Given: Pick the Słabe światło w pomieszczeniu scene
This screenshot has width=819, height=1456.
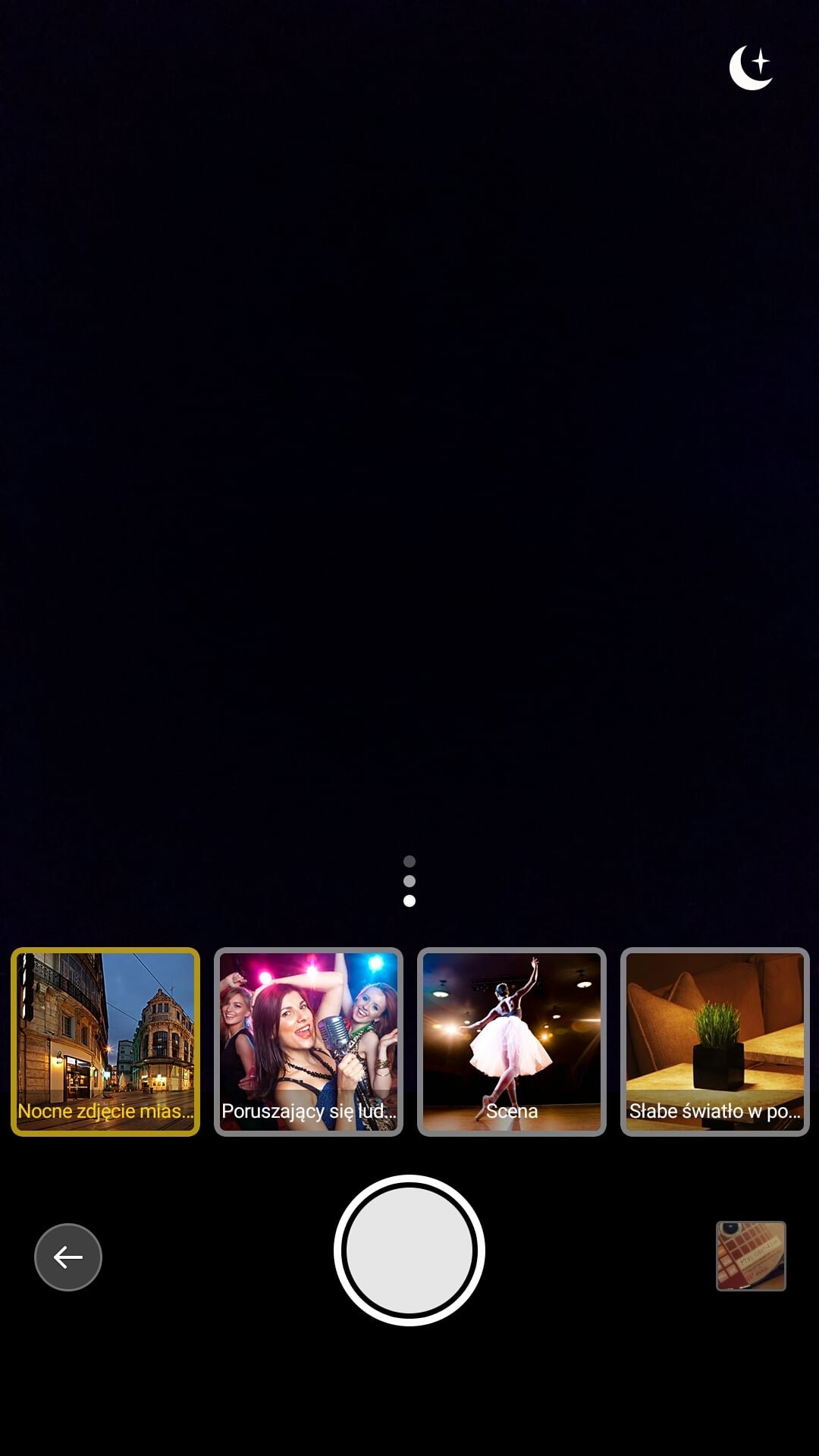Looking at the screenshot, I should click(715, 1042).
